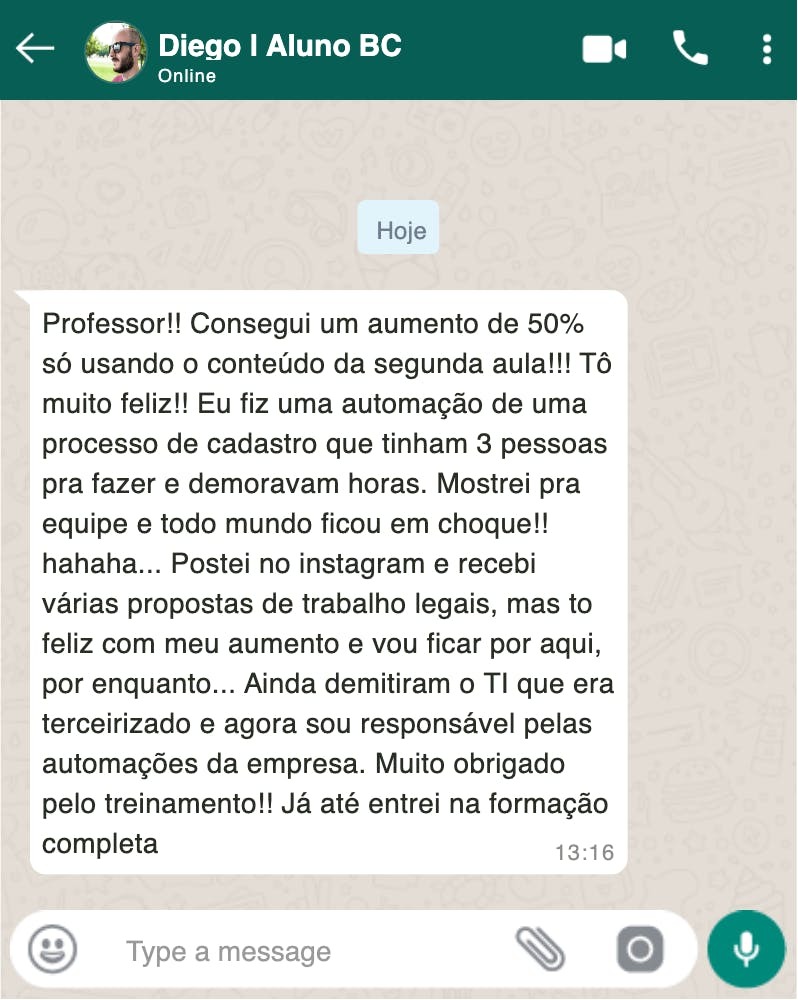Open the emoji picker
This screenshot has height=1000, width=798.
(x=52, y=950)
